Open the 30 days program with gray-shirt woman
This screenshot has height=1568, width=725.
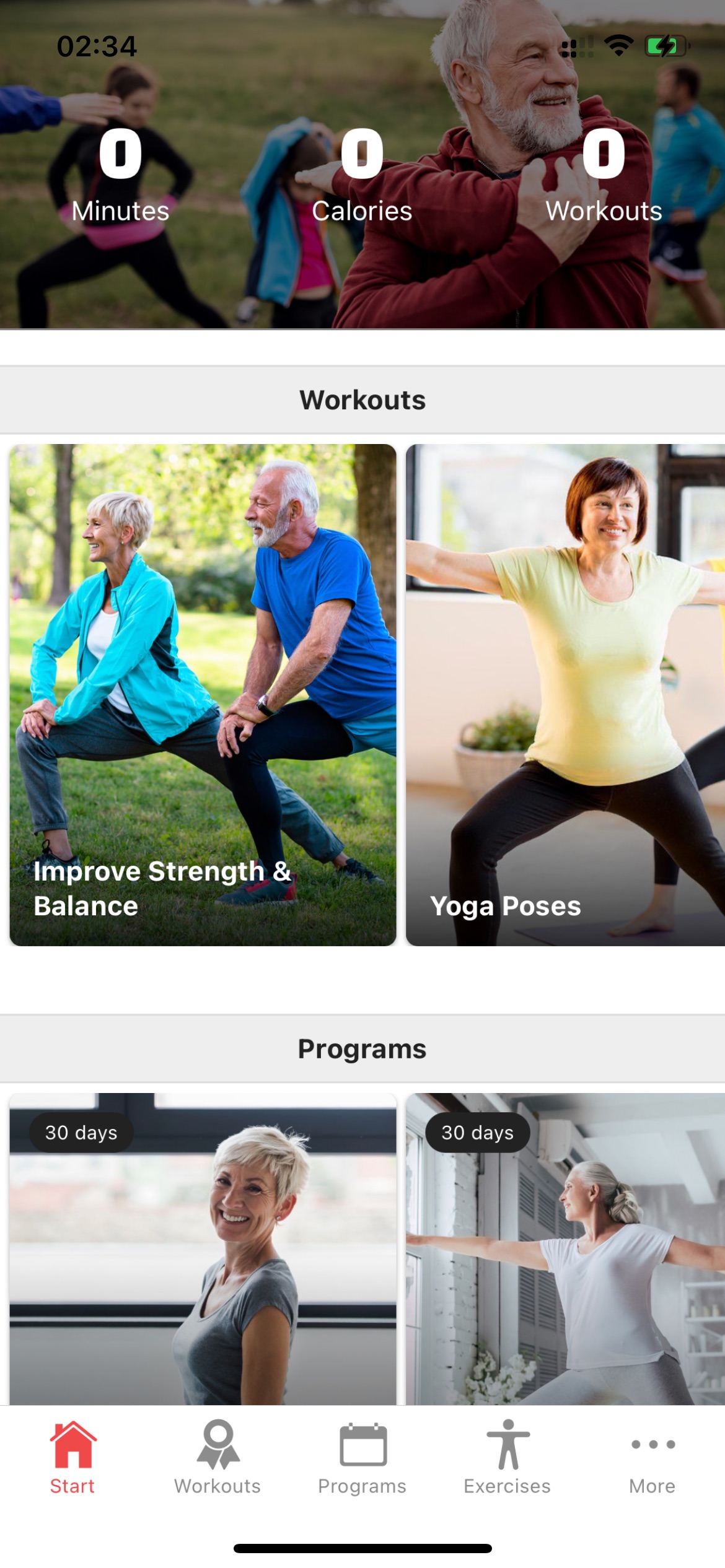[x=203, y=1248]
